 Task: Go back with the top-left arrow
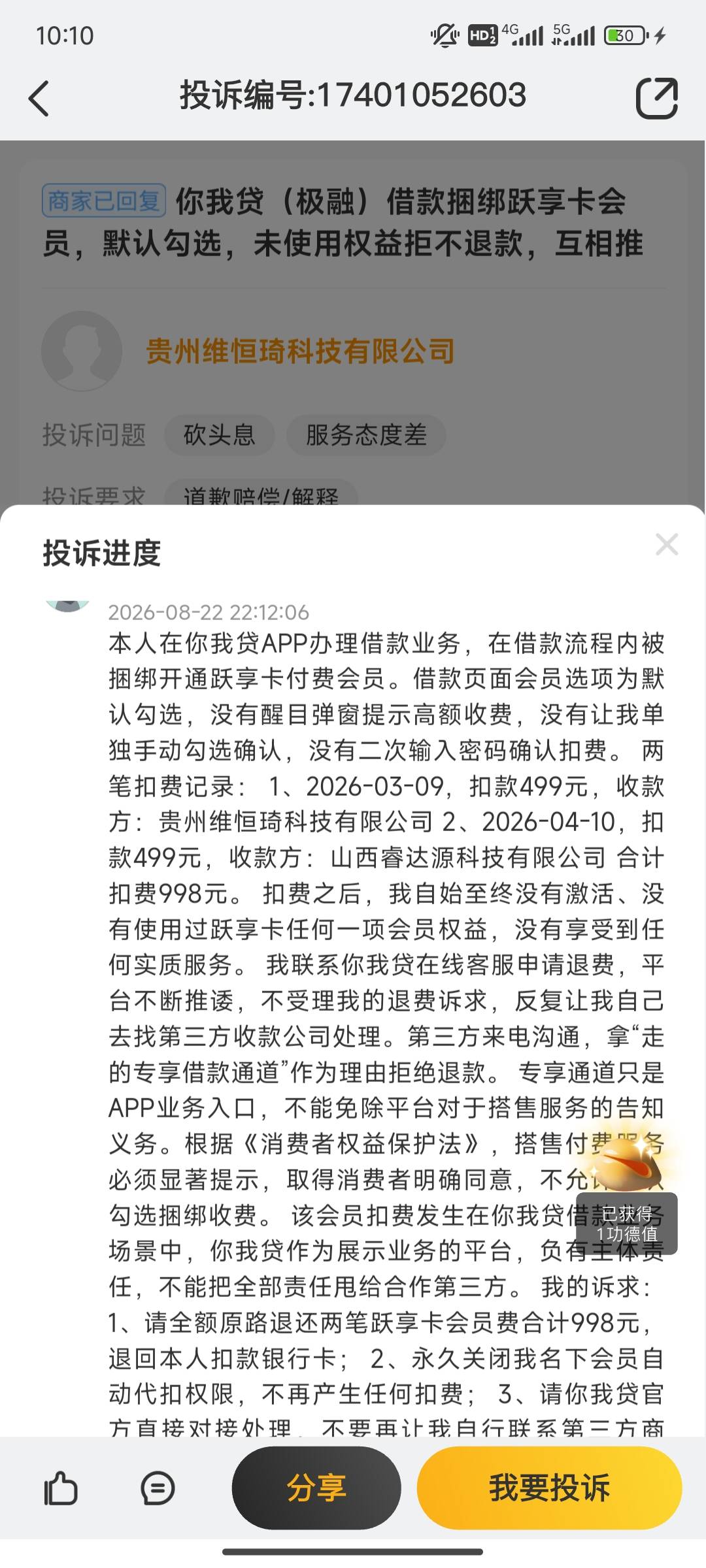point(39,99)
